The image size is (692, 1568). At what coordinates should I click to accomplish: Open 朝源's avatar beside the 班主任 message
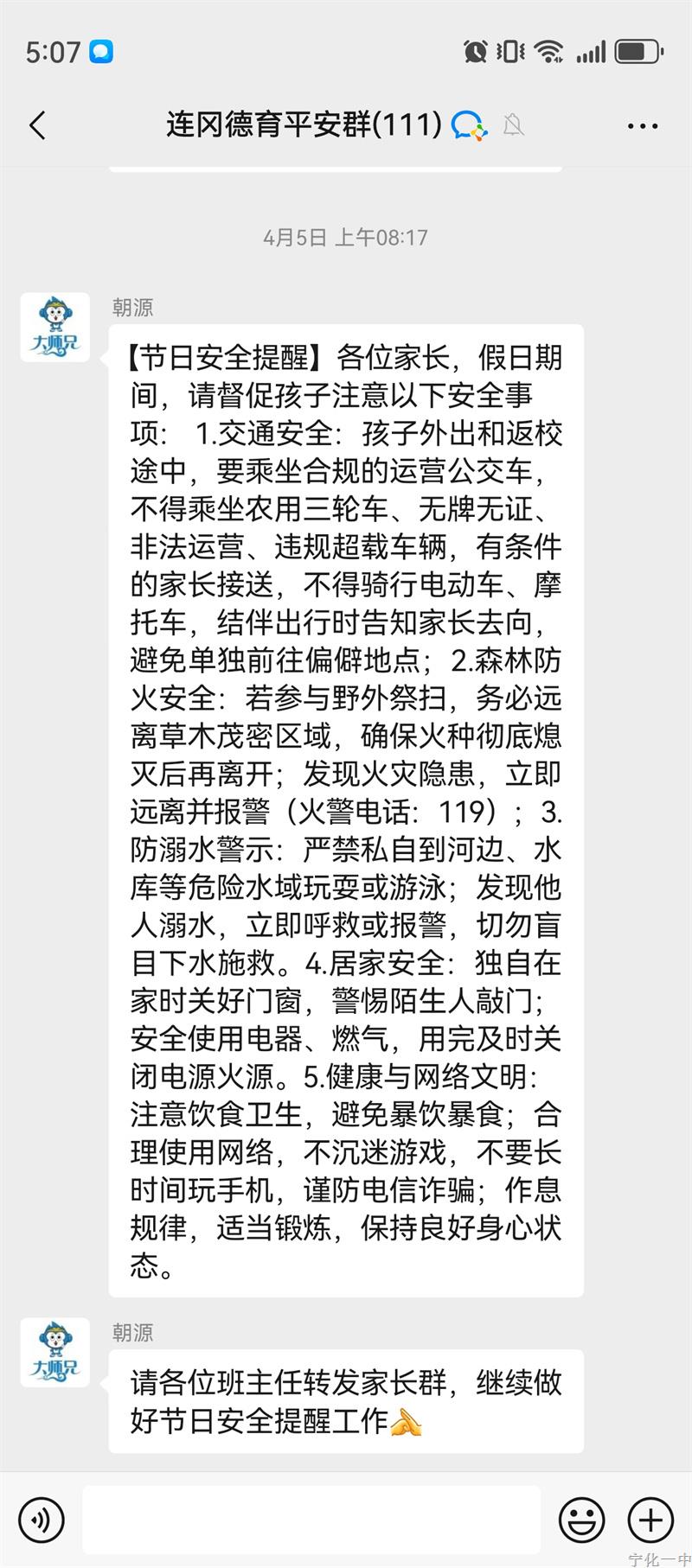55,1352
